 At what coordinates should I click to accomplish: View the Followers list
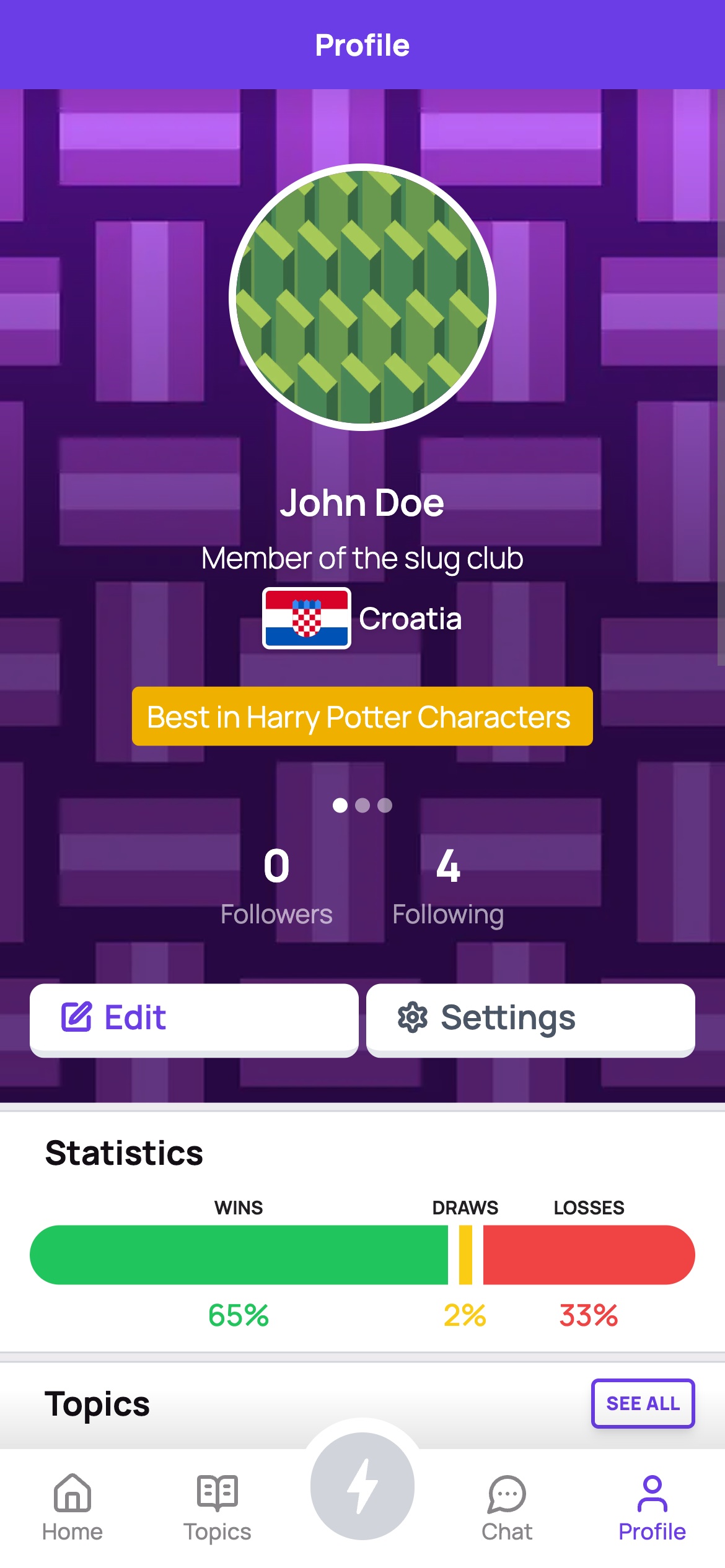pos(276,886)
